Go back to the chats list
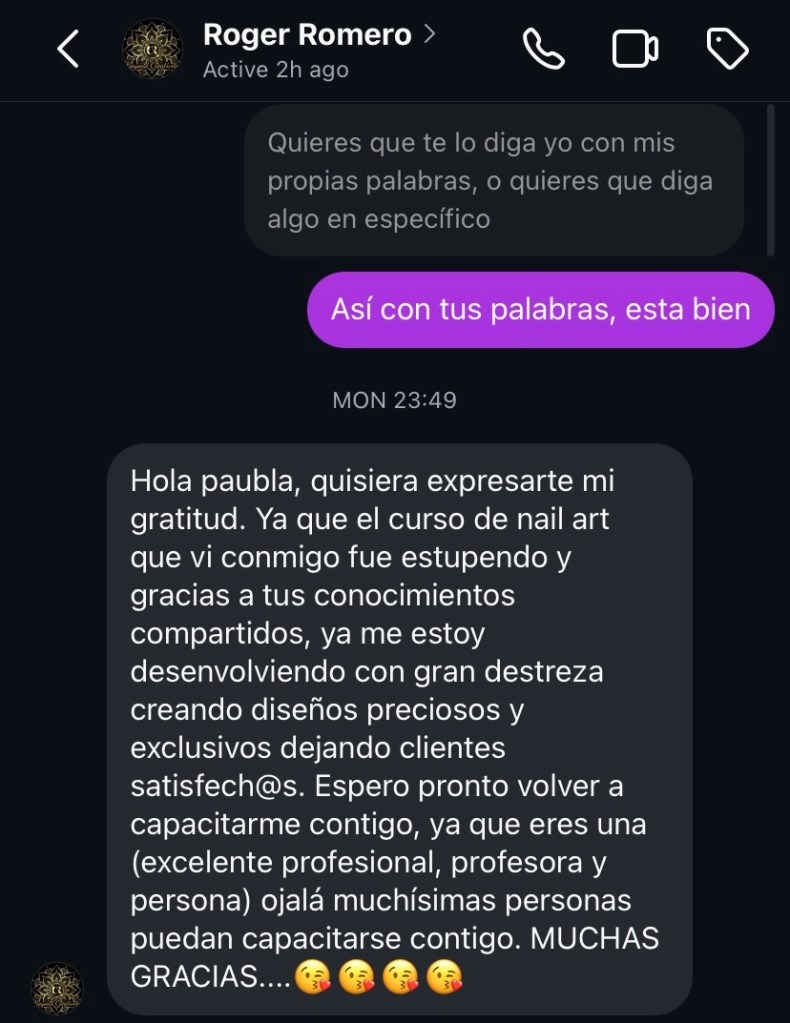Screen dimensions: 790x1023 pos(67,49)
